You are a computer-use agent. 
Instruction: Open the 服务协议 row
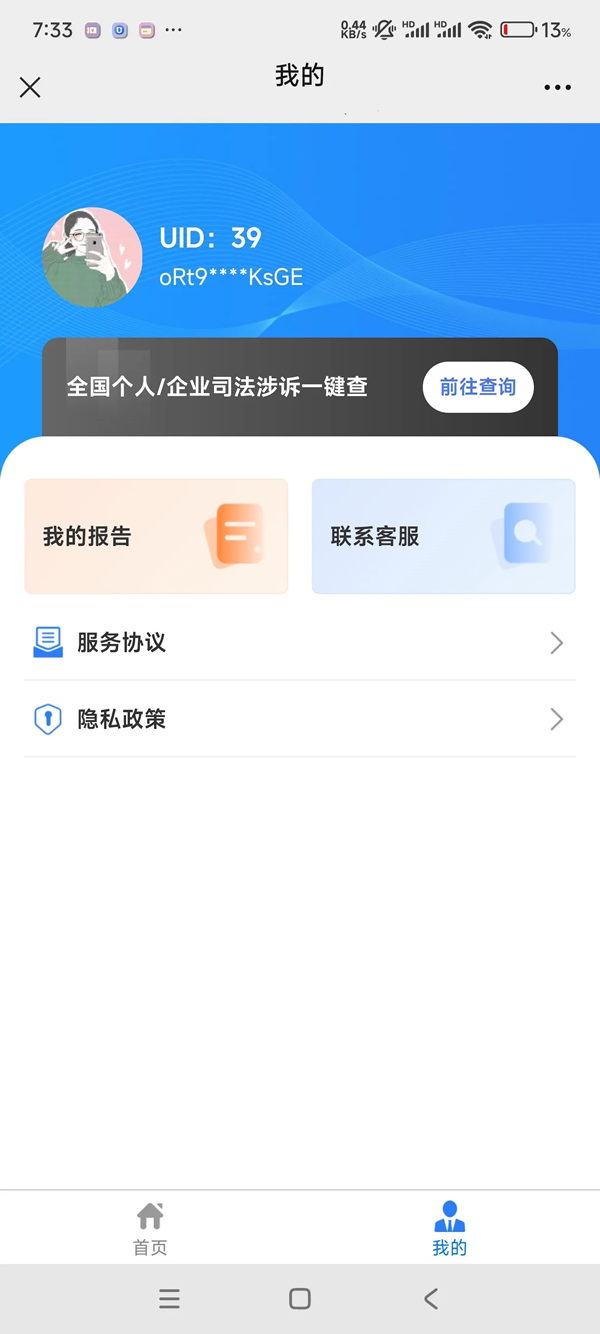tap(300, 642)
